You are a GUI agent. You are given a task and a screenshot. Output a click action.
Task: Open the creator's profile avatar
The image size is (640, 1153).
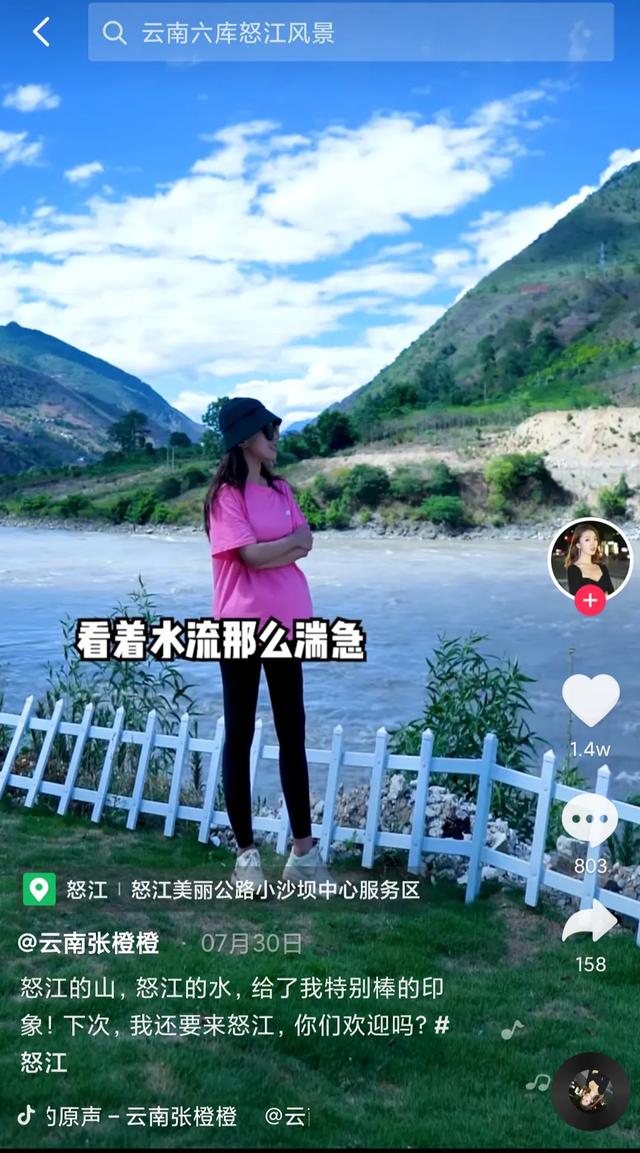(590, 558)
